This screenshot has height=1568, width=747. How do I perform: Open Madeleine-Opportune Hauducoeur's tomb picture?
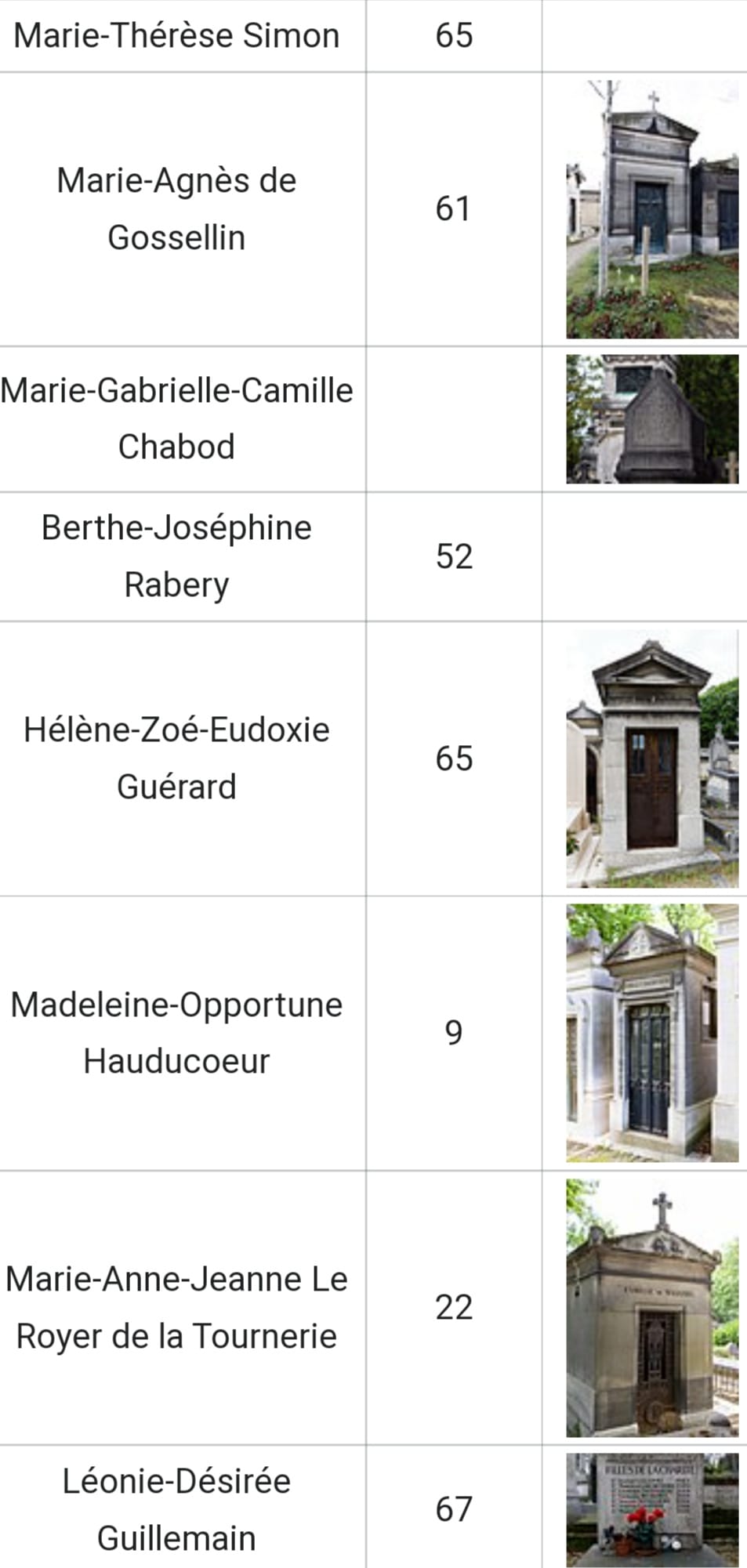651,1033
